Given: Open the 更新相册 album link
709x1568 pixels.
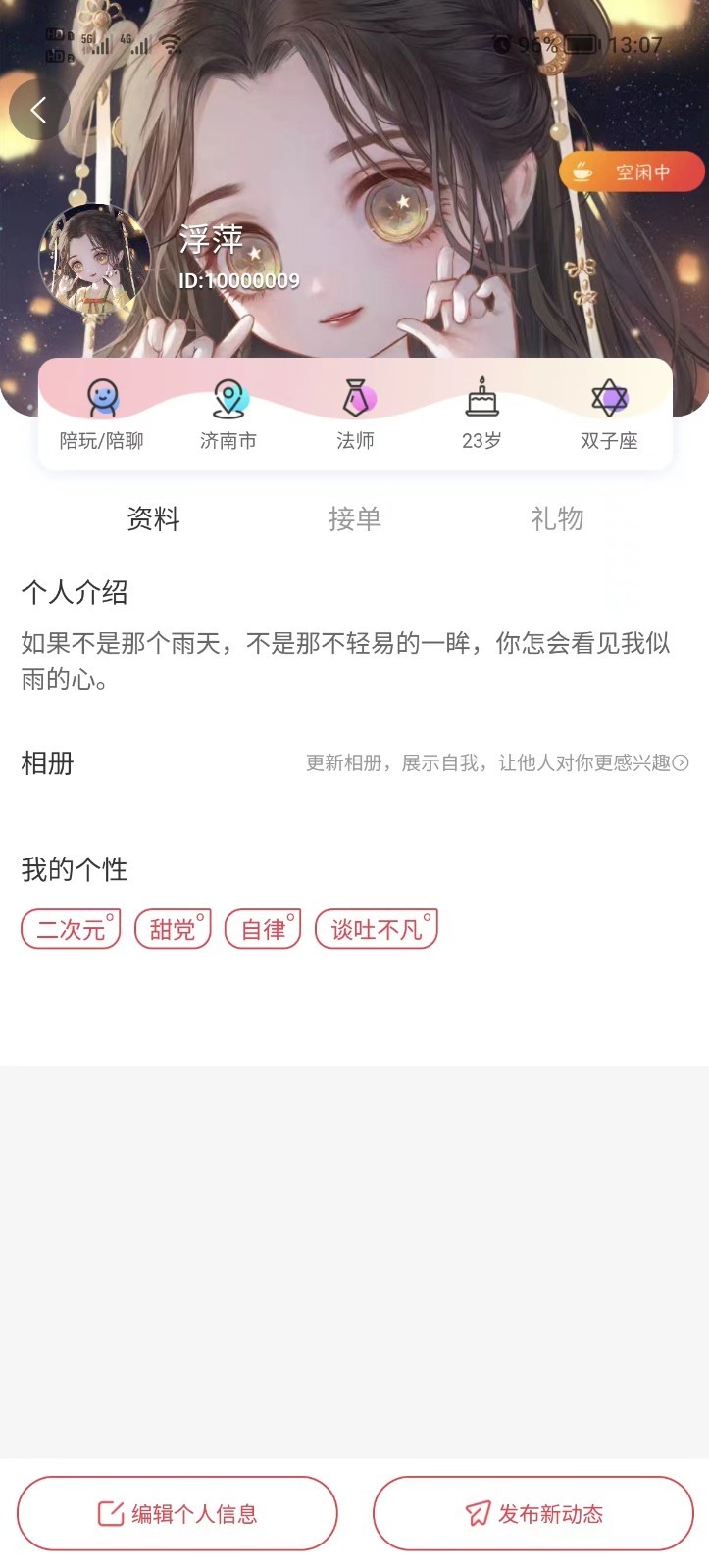Looking at the screenshot, I should pos(497,762).
